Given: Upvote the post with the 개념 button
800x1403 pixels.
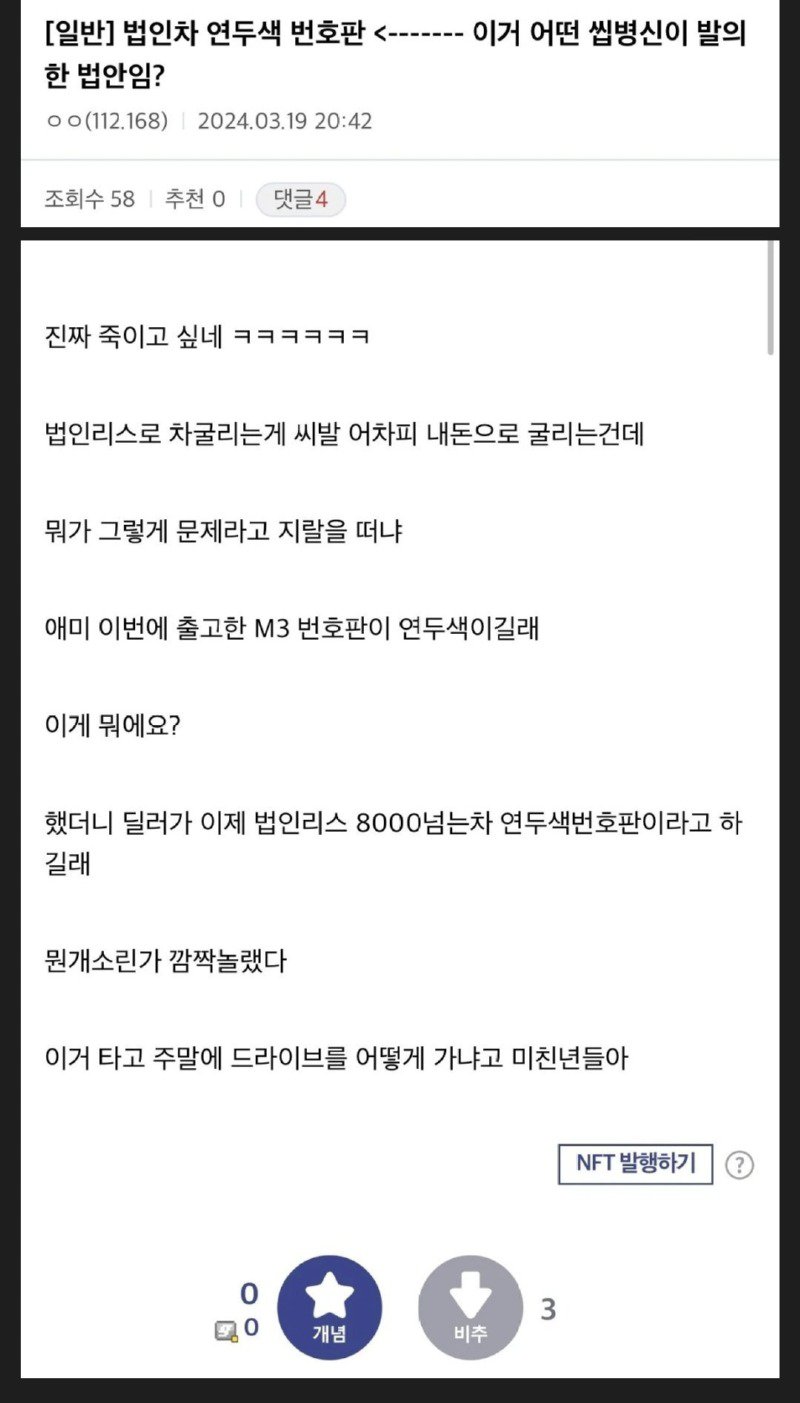Looking at the screenshot, I should coord(329,1307).
